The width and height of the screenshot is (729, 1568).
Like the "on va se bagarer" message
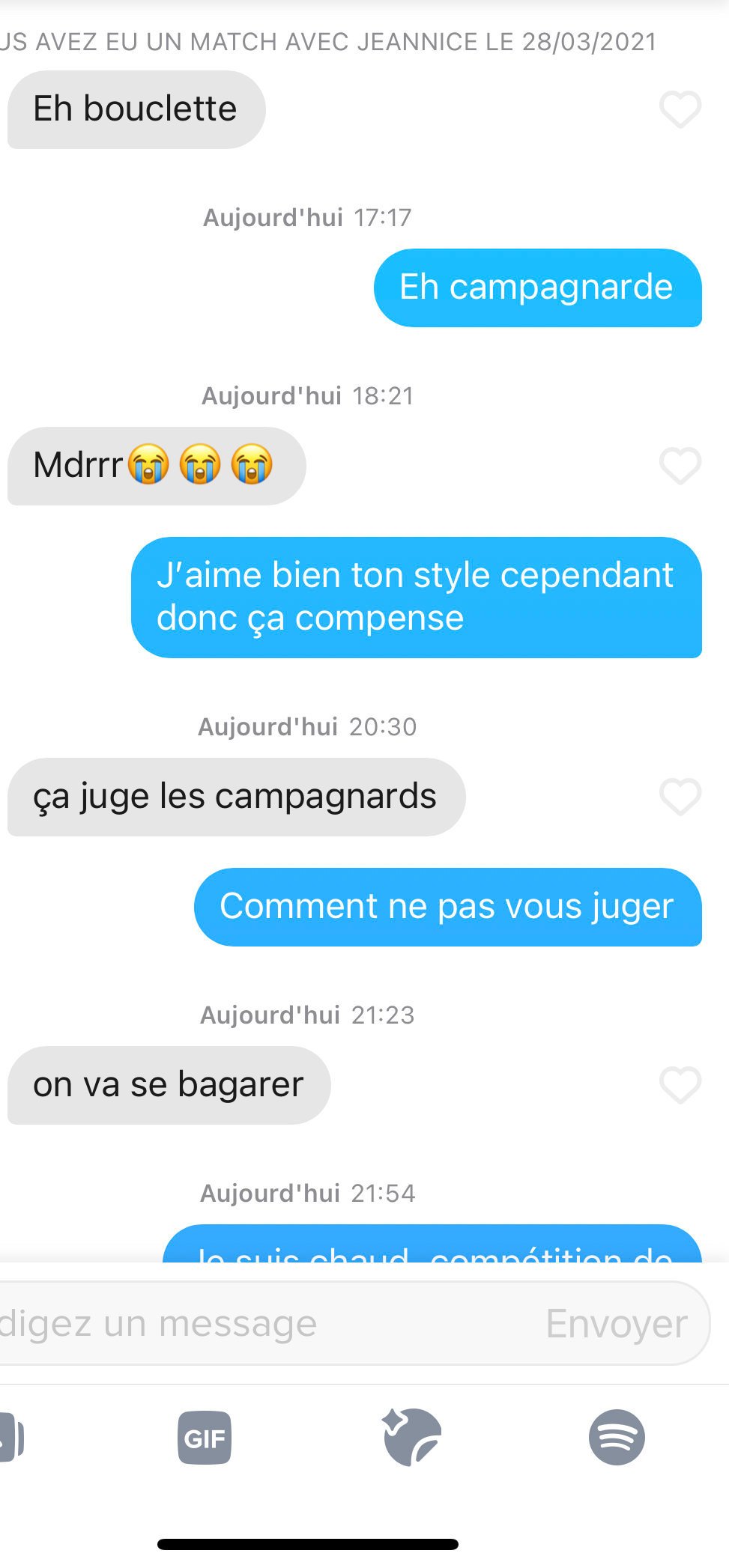(680, 1084)
